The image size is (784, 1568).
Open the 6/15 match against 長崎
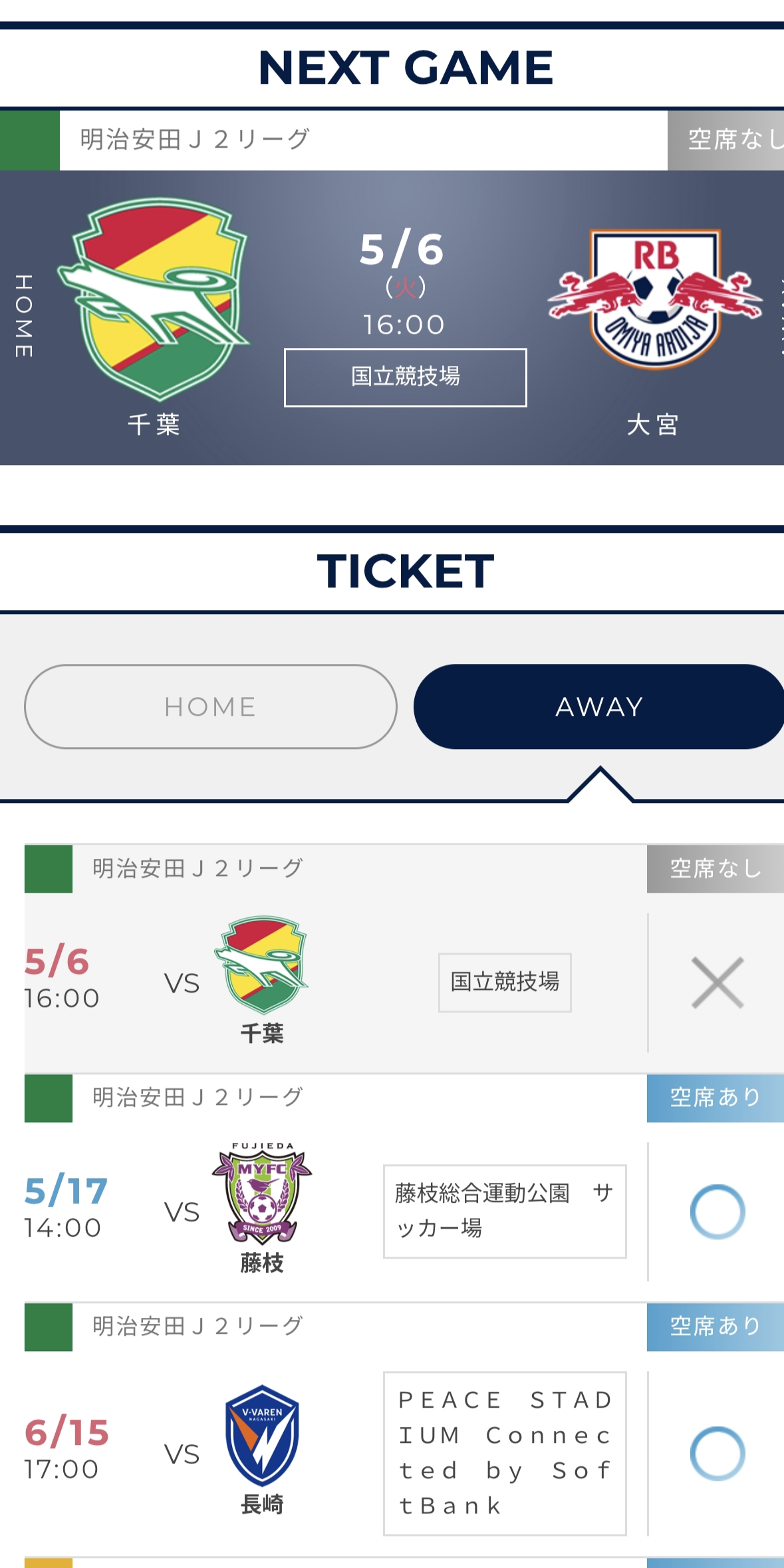tap(404, 1430)
